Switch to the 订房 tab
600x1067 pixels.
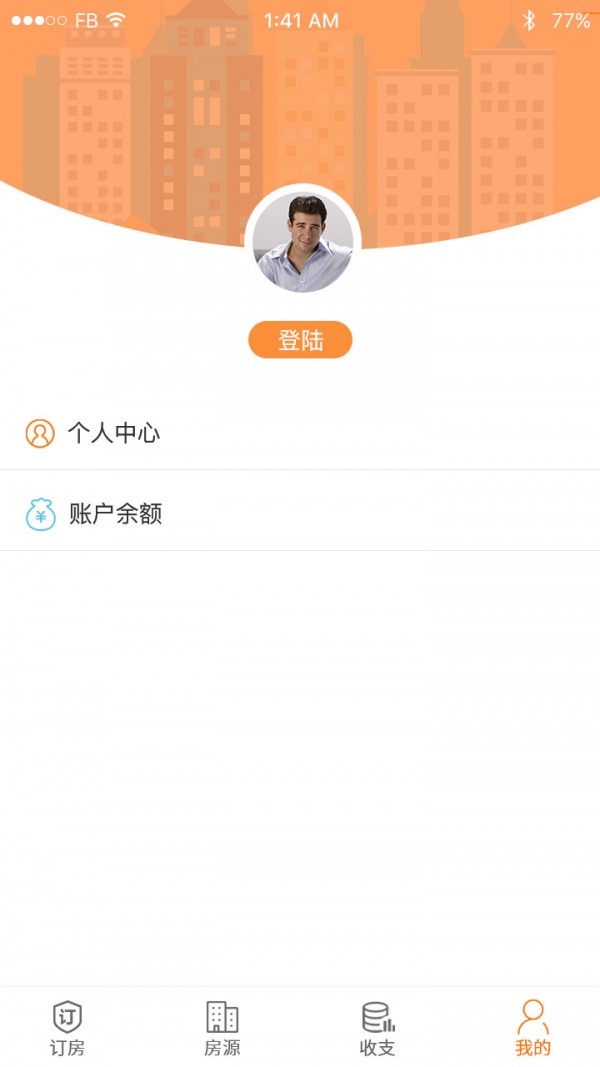tap(67, 1028)
